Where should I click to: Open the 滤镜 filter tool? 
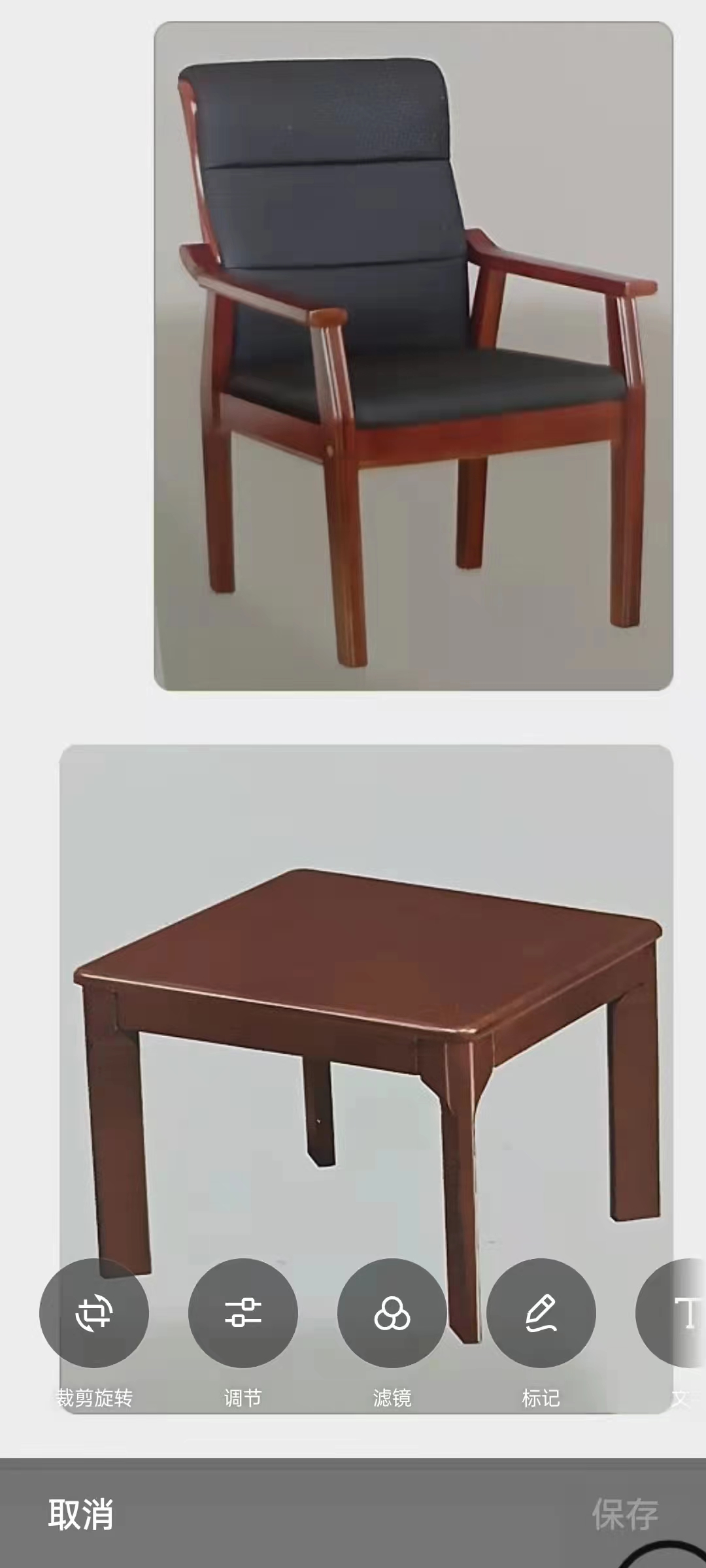click(392, 1313)
